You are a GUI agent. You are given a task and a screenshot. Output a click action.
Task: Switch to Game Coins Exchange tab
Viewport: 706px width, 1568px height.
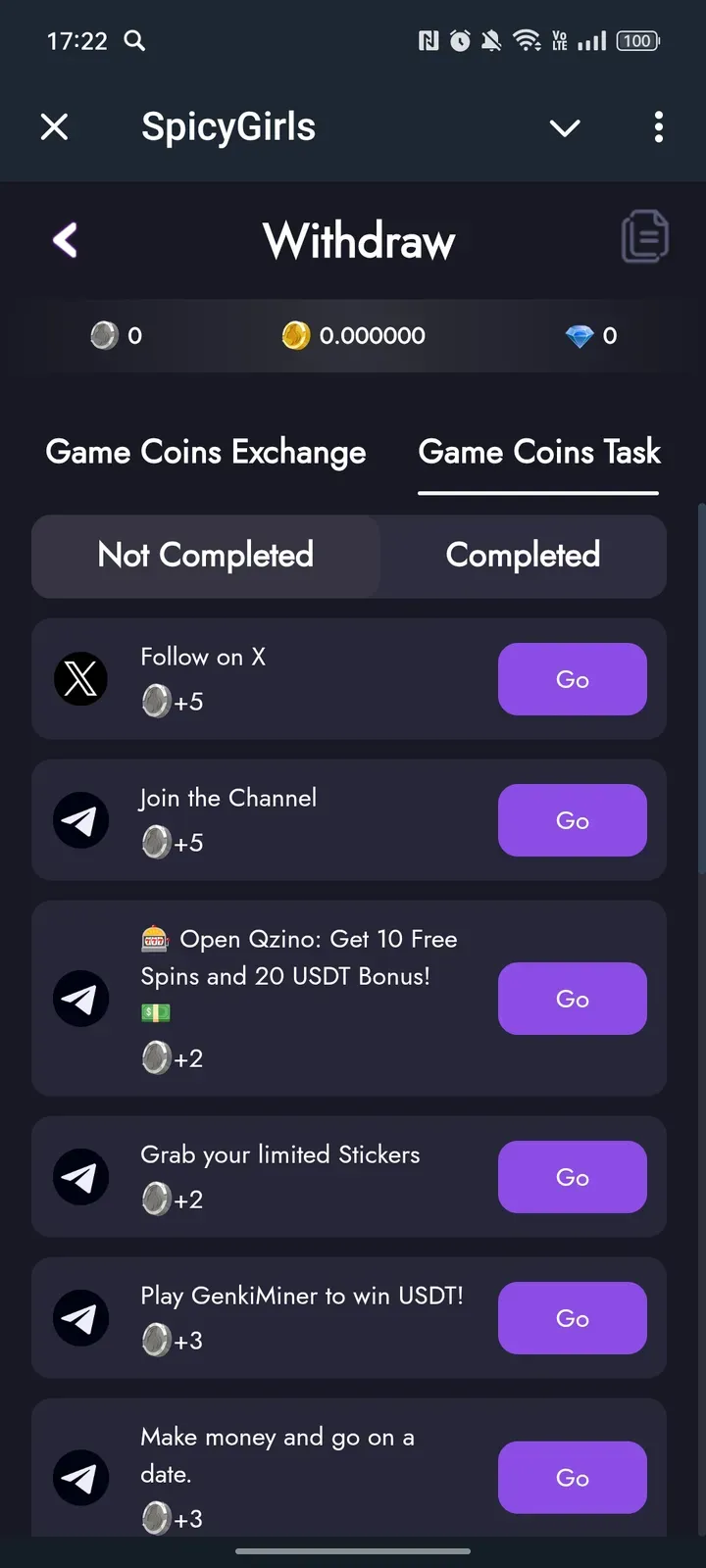[206, 453]
